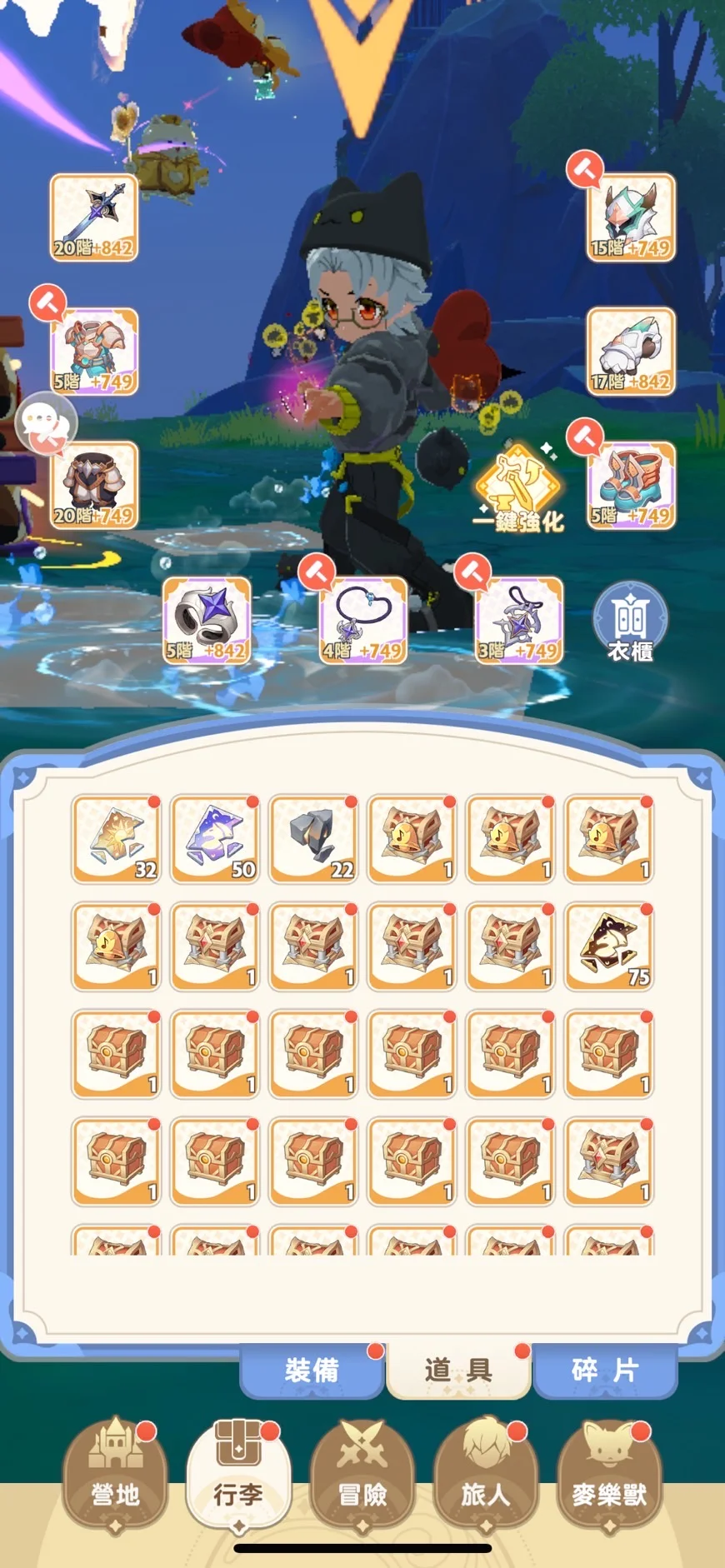Viewport: 725px width, 1568px height.
Task: Select the equipped sword slot 20階+842
Action: pyautogui.click(x=94, y=217)
